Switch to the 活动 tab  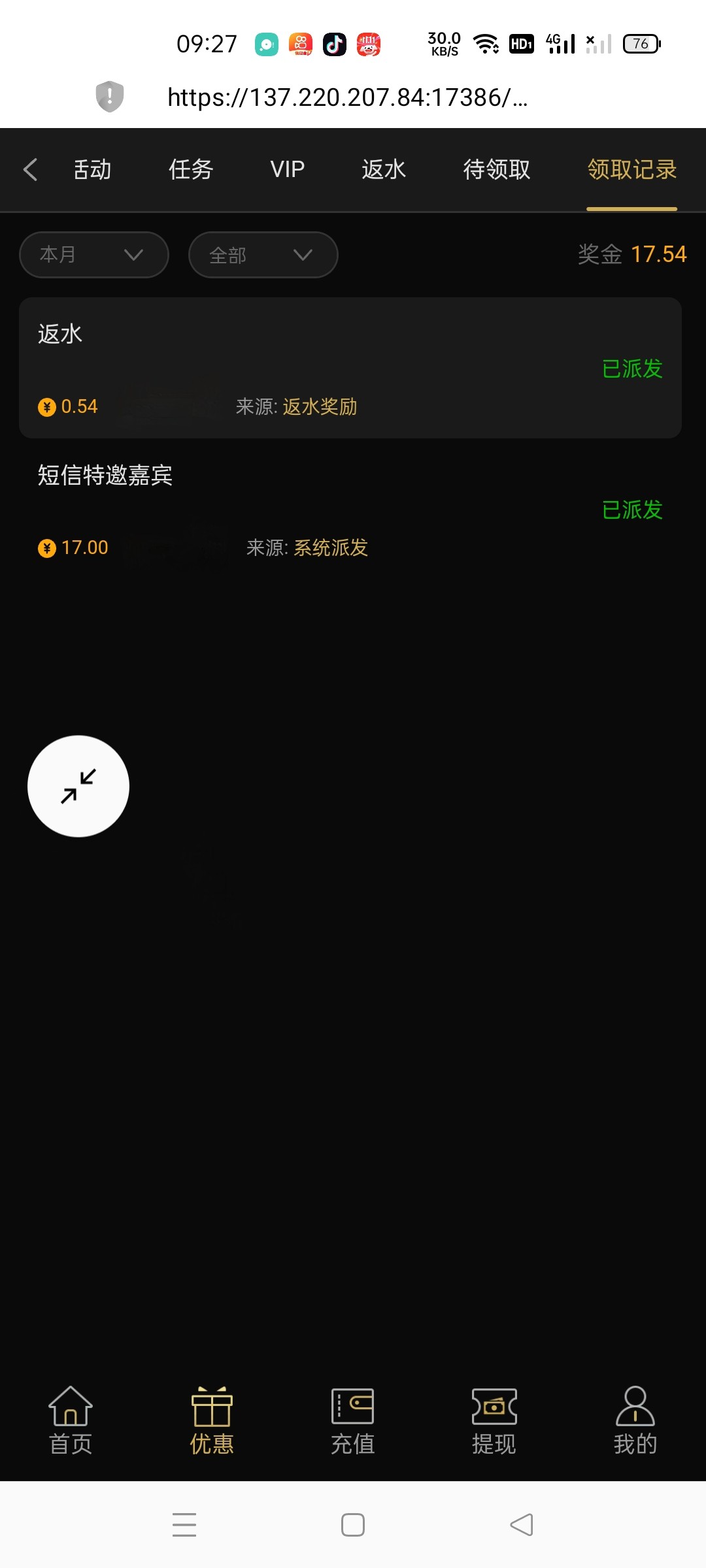[92, 169]
